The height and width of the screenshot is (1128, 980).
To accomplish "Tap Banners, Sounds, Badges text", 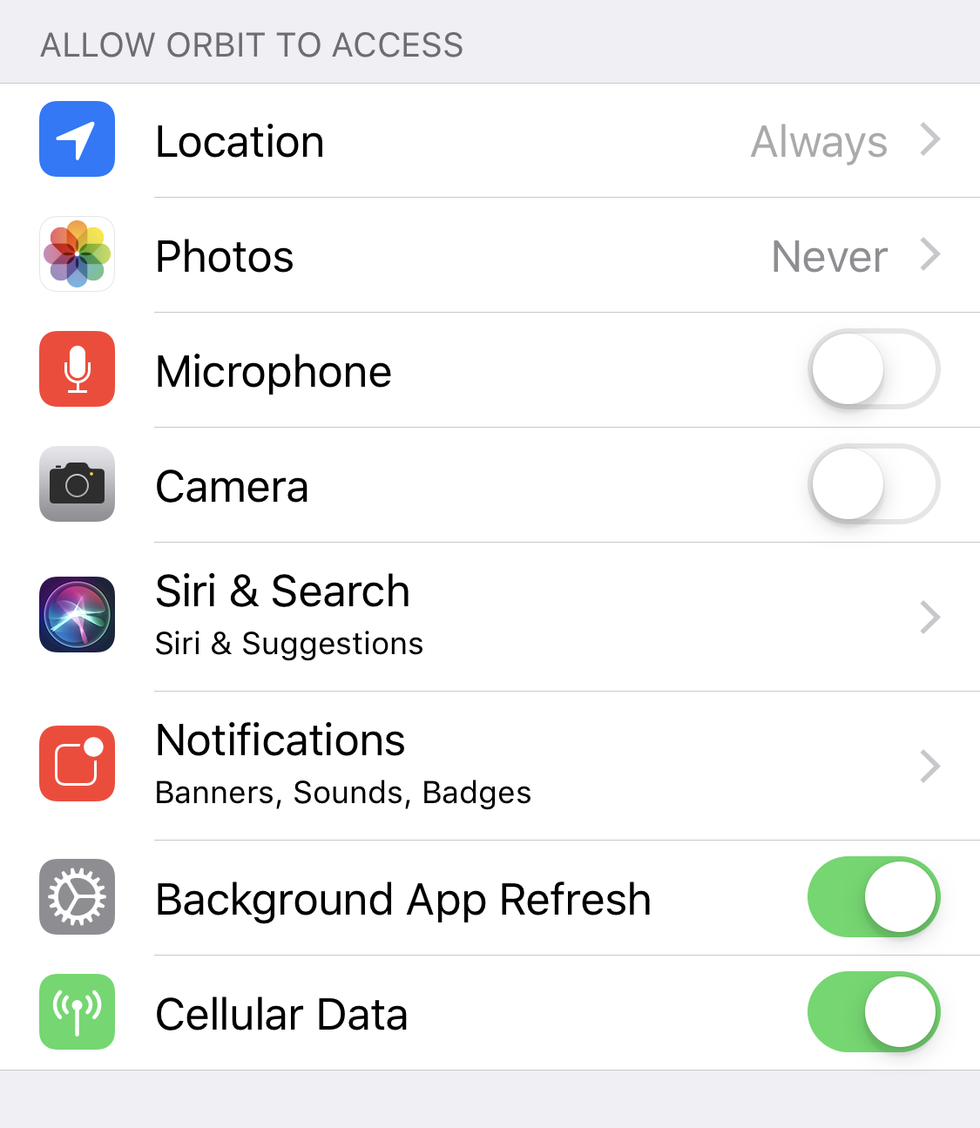I will tap(343, 792).
